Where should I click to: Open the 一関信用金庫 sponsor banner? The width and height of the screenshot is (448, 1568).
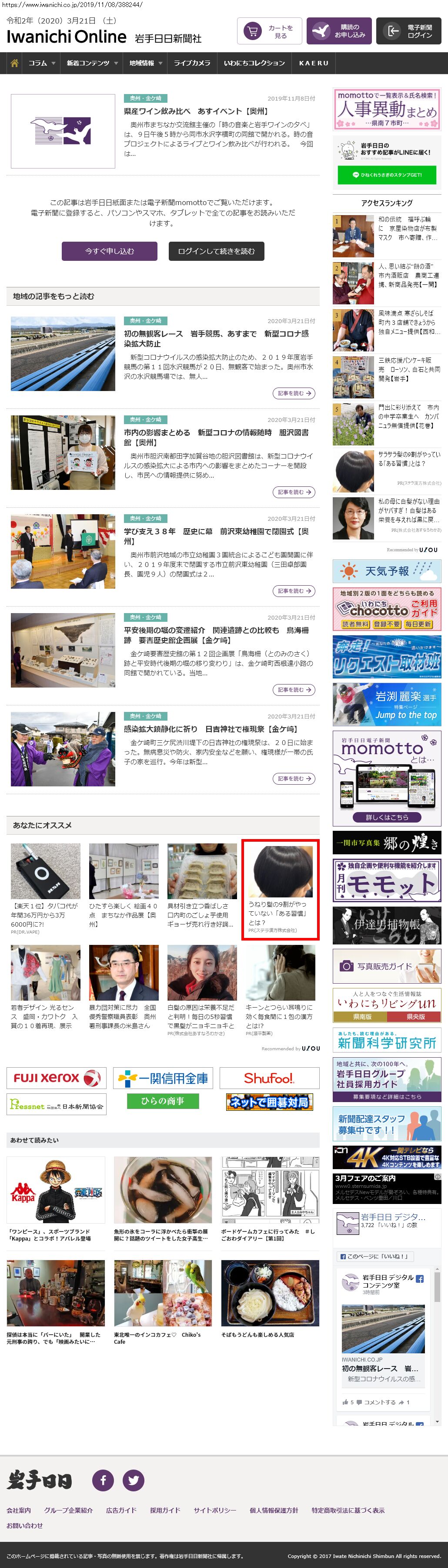pyautogui.click(x=163, y=1078)
